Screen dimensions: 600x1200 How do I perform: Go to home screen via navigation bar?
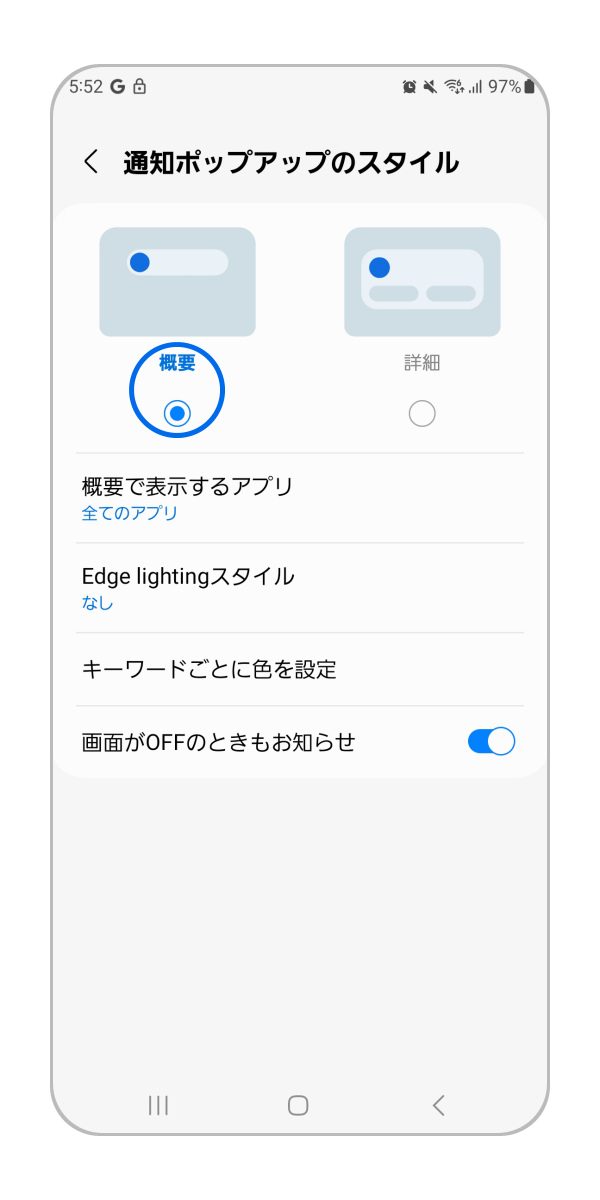click(x=298, y=1105)
